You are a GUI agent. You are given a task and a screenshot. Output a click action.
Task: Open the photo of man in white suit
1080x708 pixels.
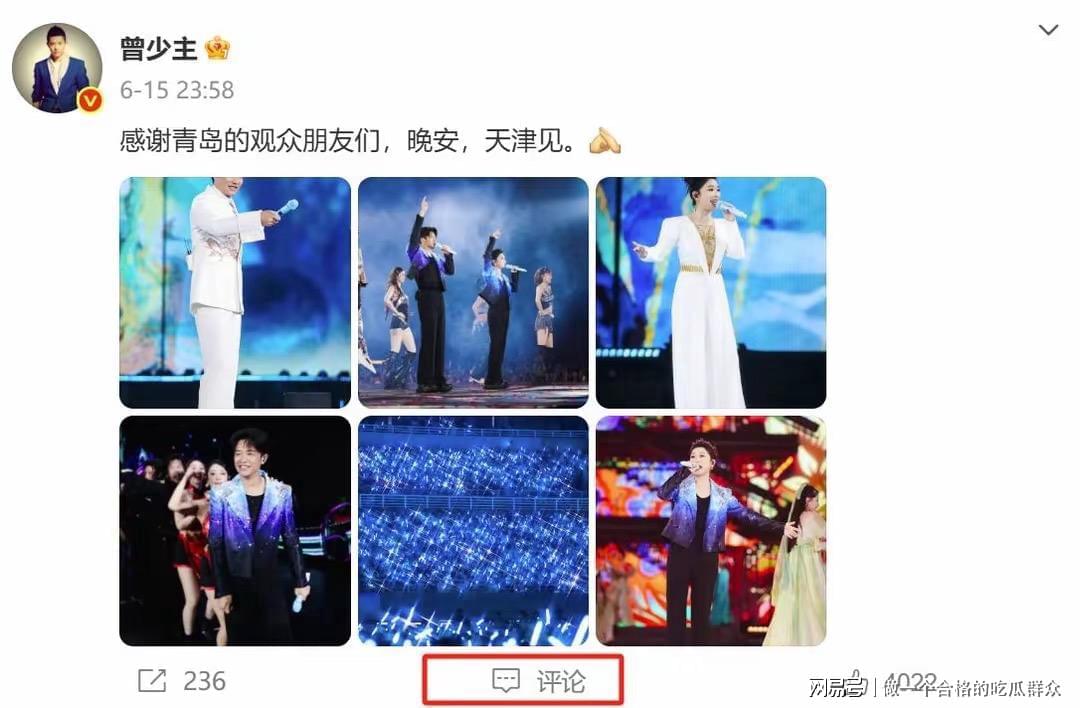point(235,292)
